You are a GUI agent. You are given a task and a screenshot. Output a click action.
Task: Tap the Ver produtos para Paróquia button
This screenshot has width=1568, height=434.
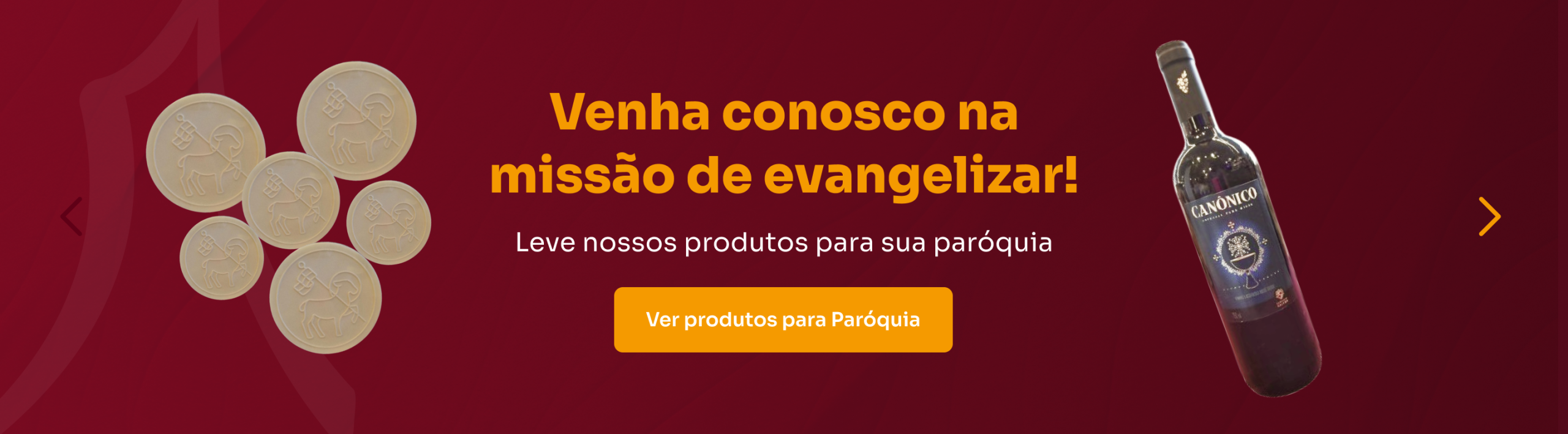tap(783, 320)
